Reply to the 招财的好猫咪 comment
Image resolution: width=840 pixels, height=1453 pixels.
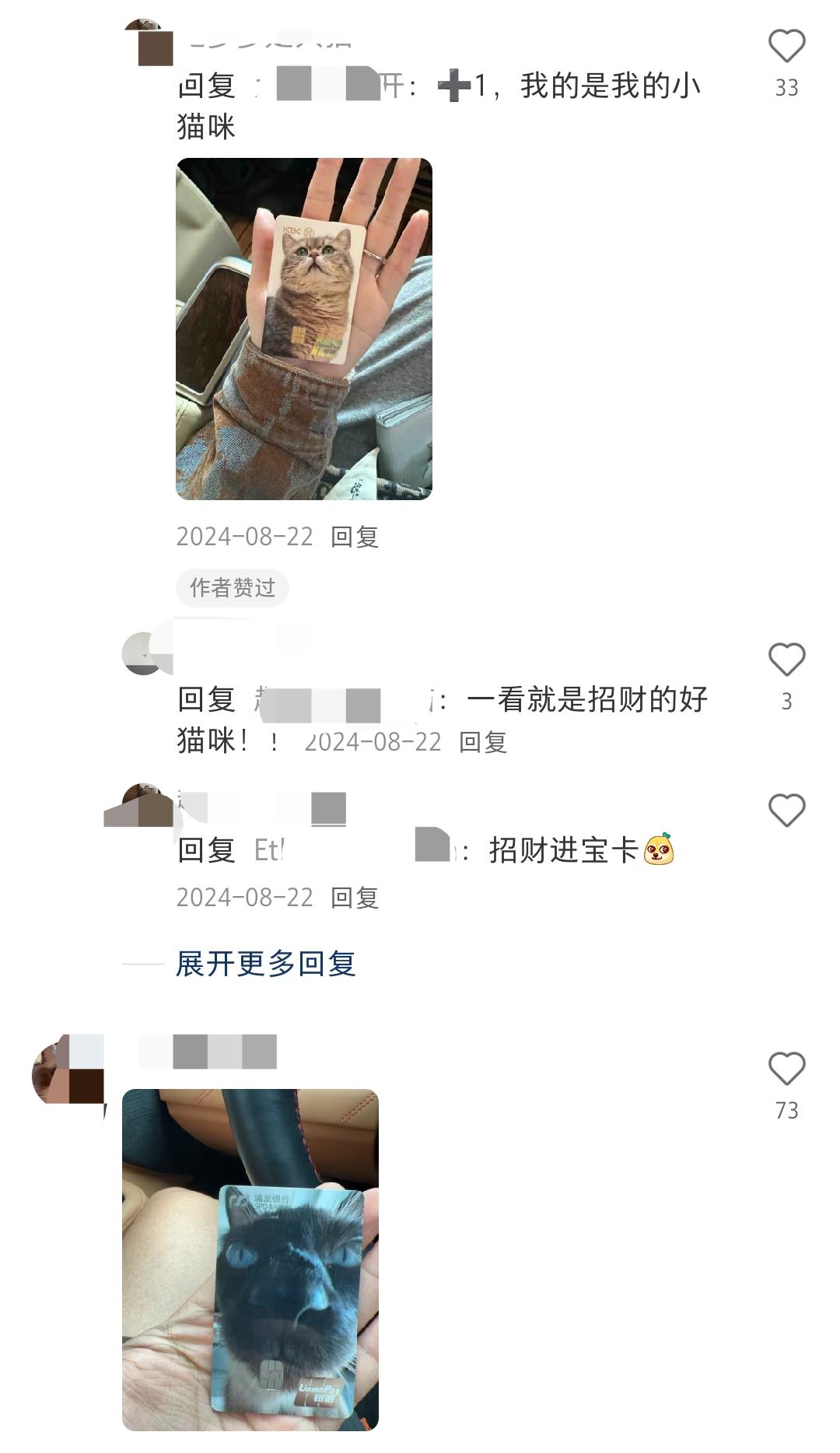[x=483, y=742]
